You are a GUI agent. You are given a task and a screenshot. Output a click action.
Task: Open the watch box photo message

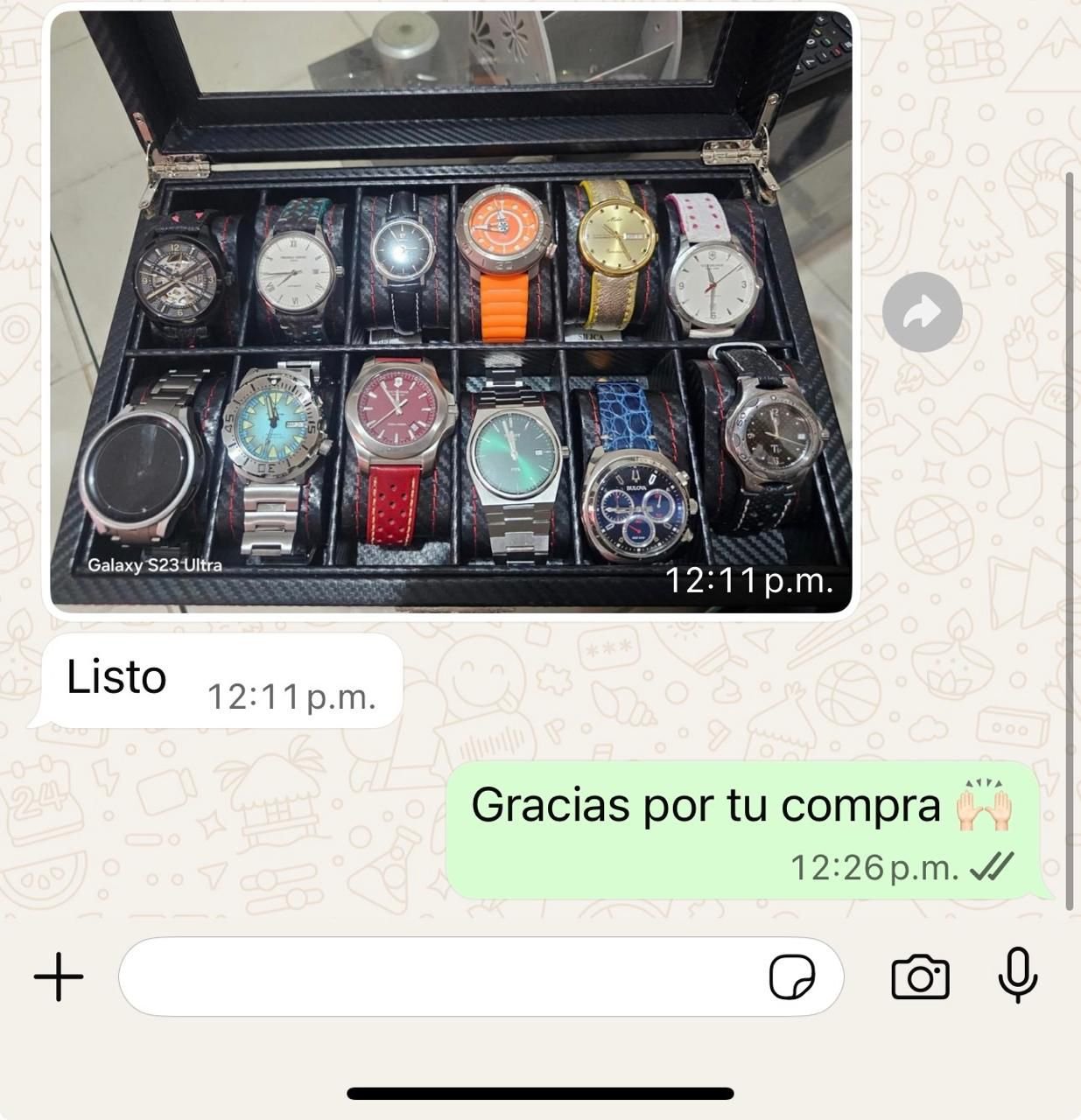[x=451, y=311]
